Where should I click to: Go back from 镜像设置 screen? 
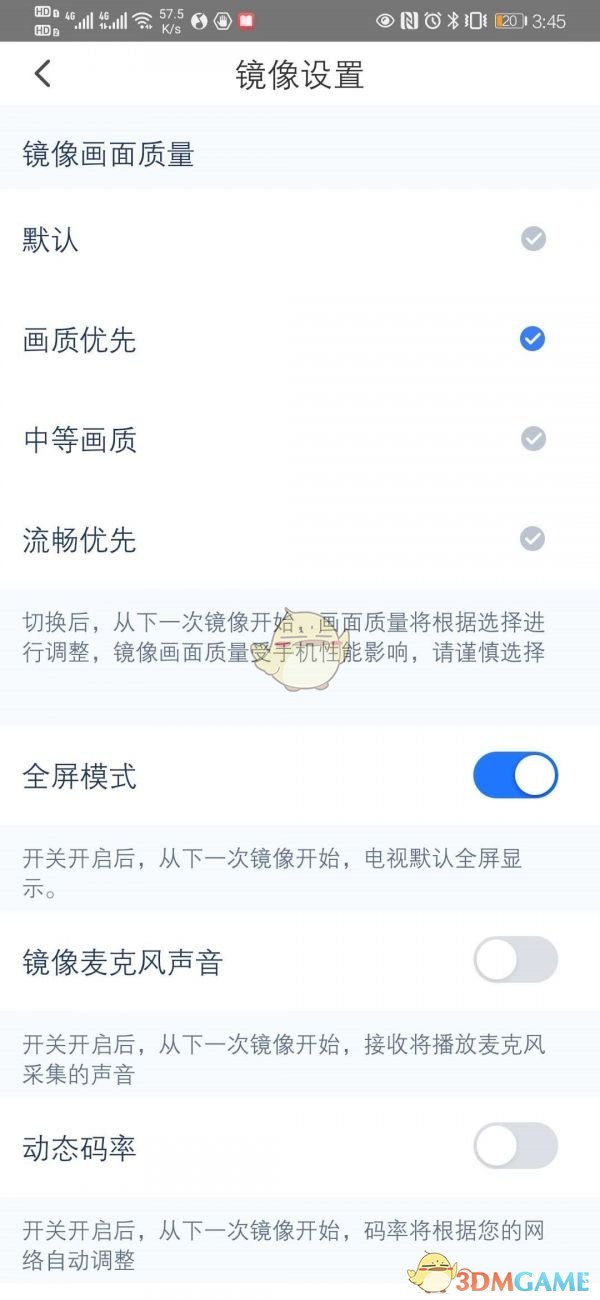[42, 74]
